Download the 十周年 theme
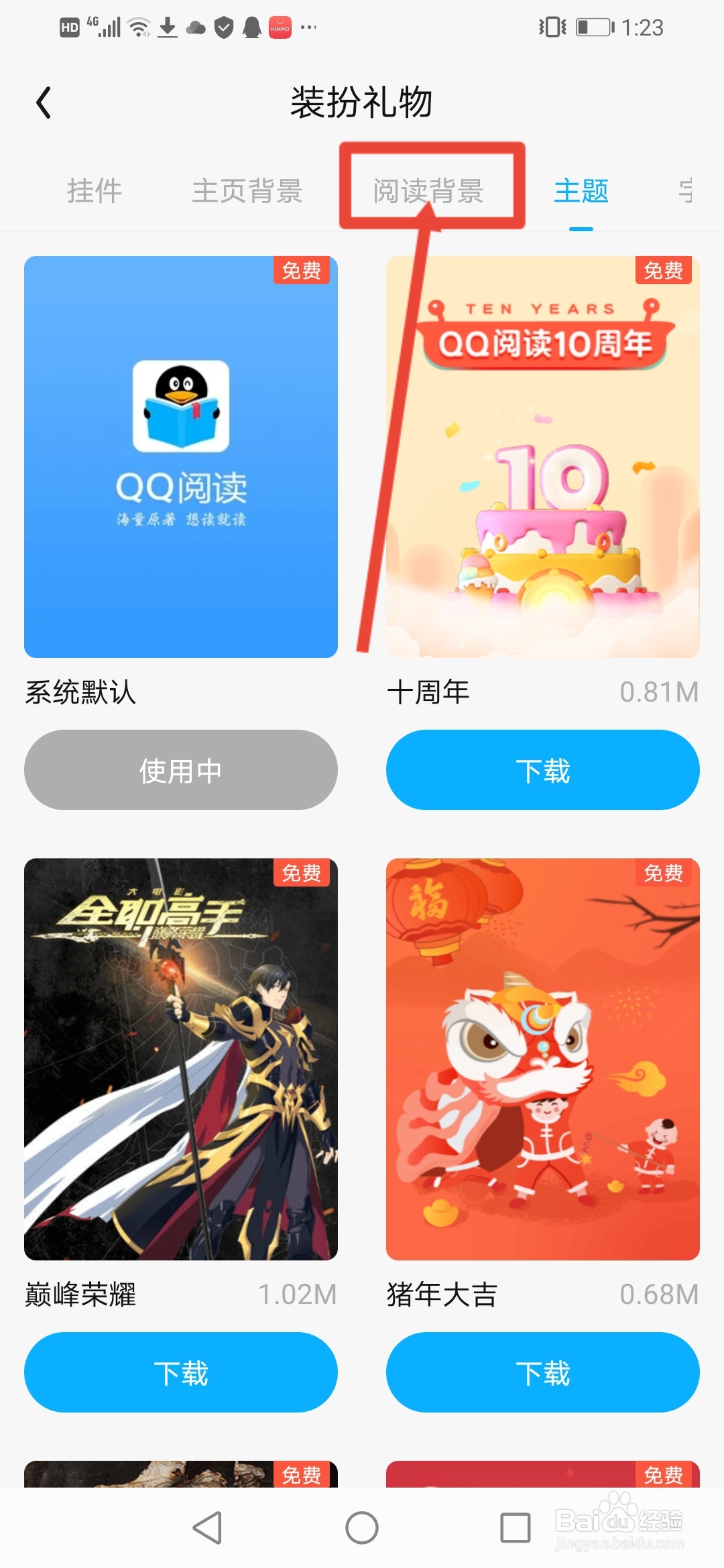 pyautogui.click(x=543, y=769)
